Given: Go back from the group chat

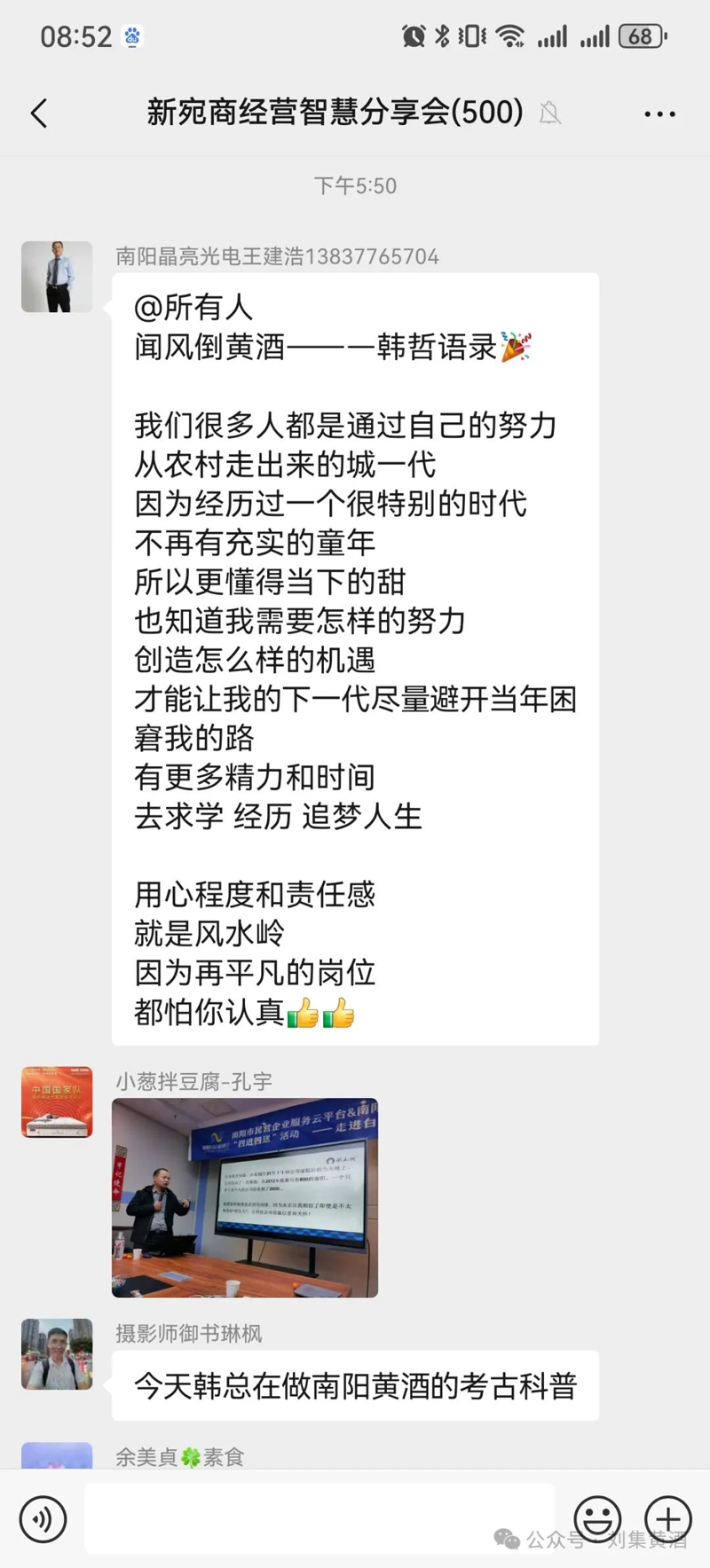Looking at the screenshot, I should [x=39, y=114].
